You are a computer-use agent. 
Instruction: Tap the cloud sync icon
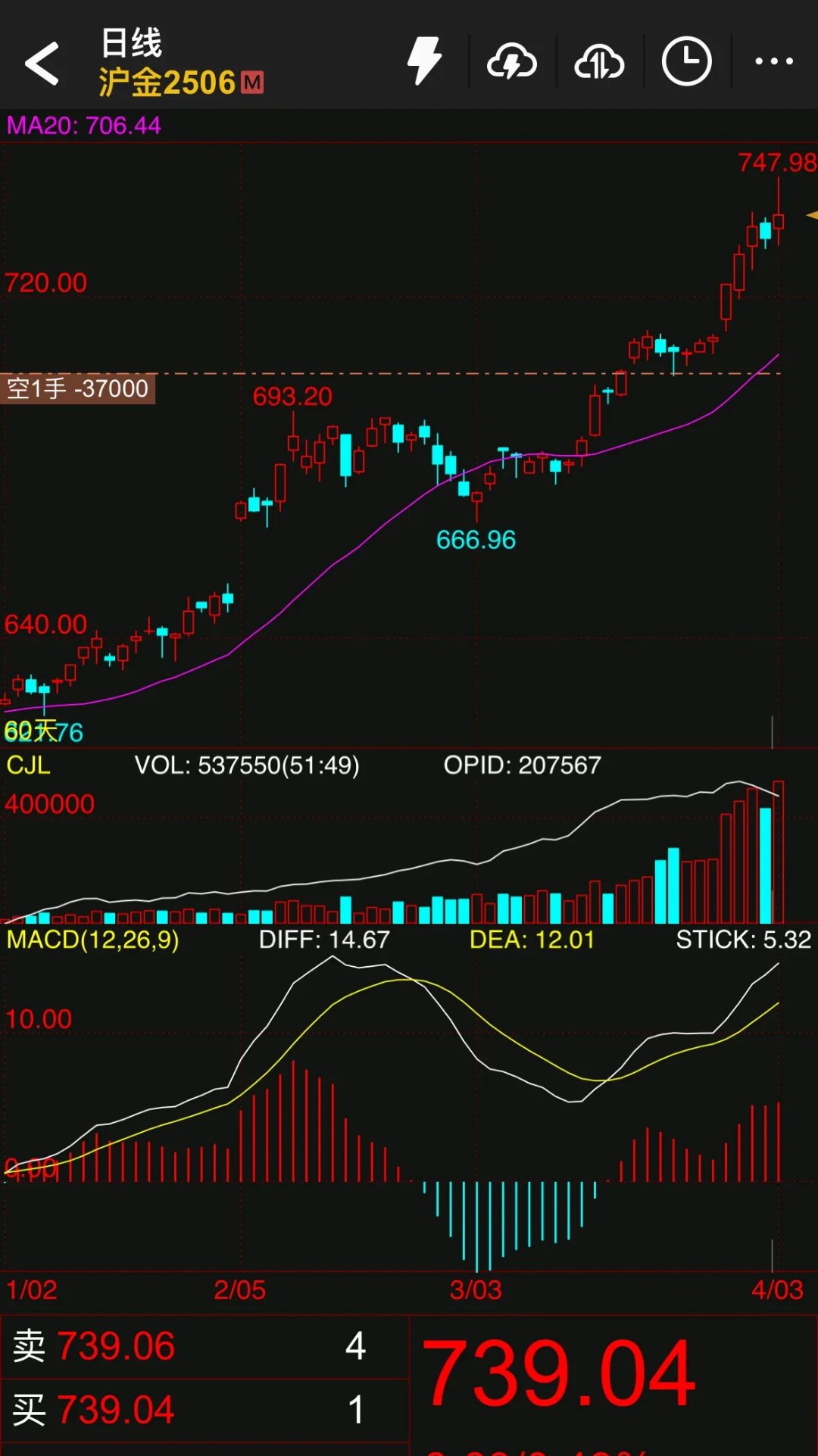(599, 62)
